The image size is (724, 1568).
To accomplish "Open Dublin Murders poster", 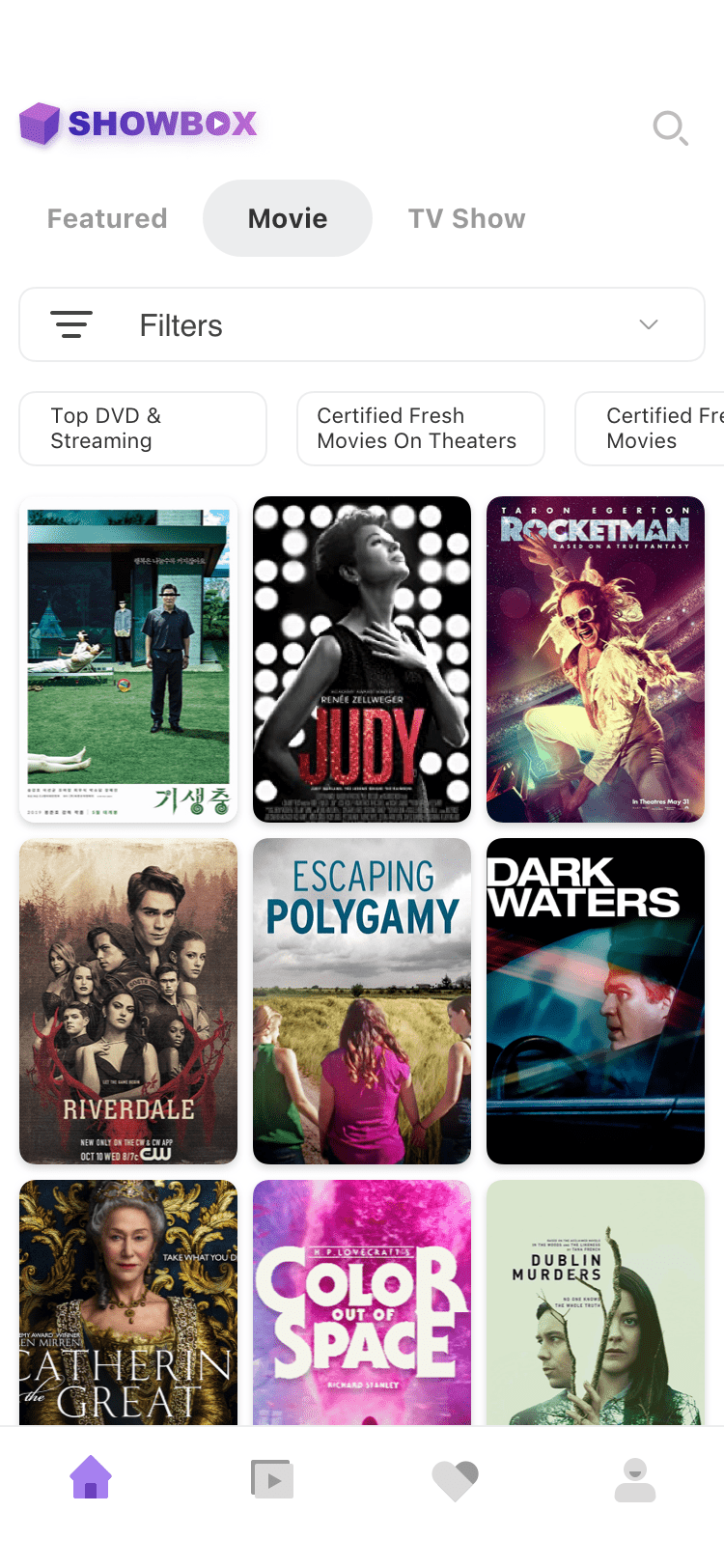I will [x=596, y=1302].
